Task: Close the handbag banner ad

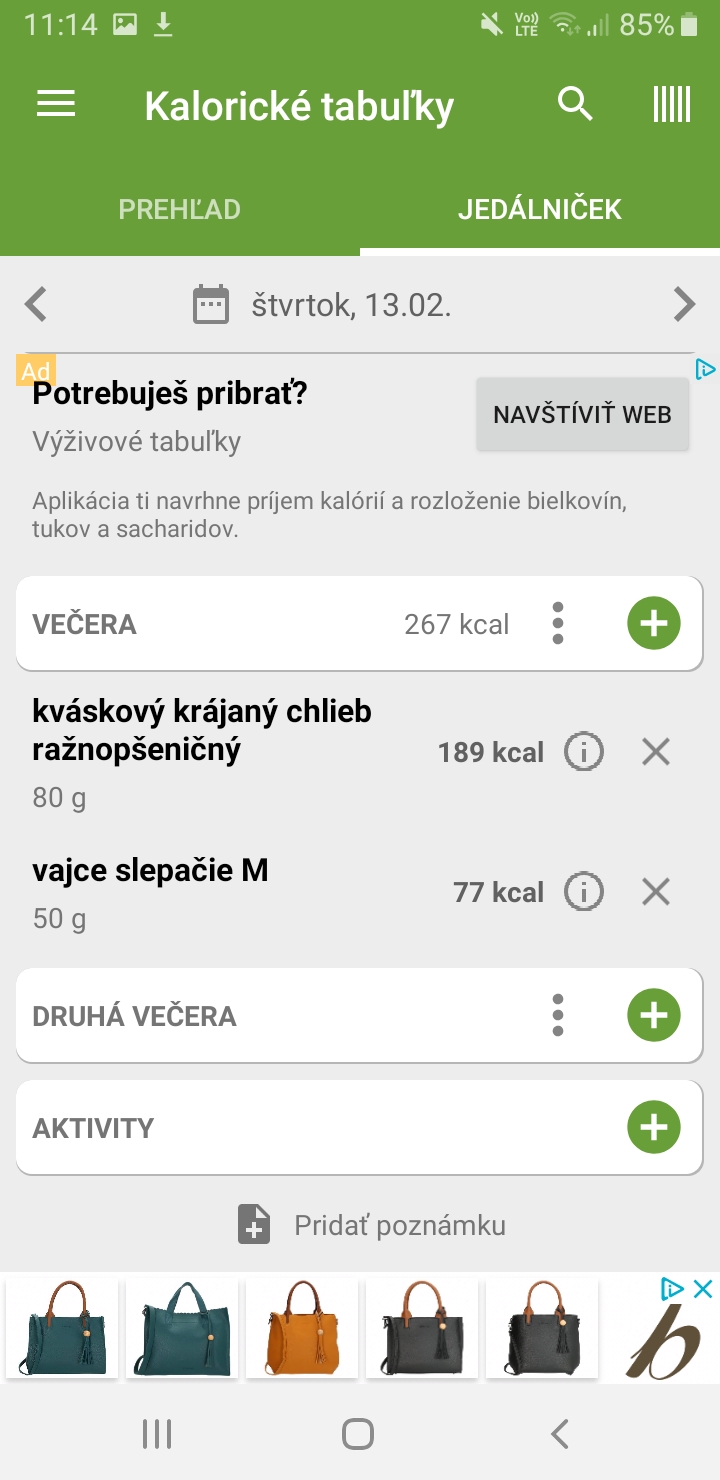Action: 703,1289
